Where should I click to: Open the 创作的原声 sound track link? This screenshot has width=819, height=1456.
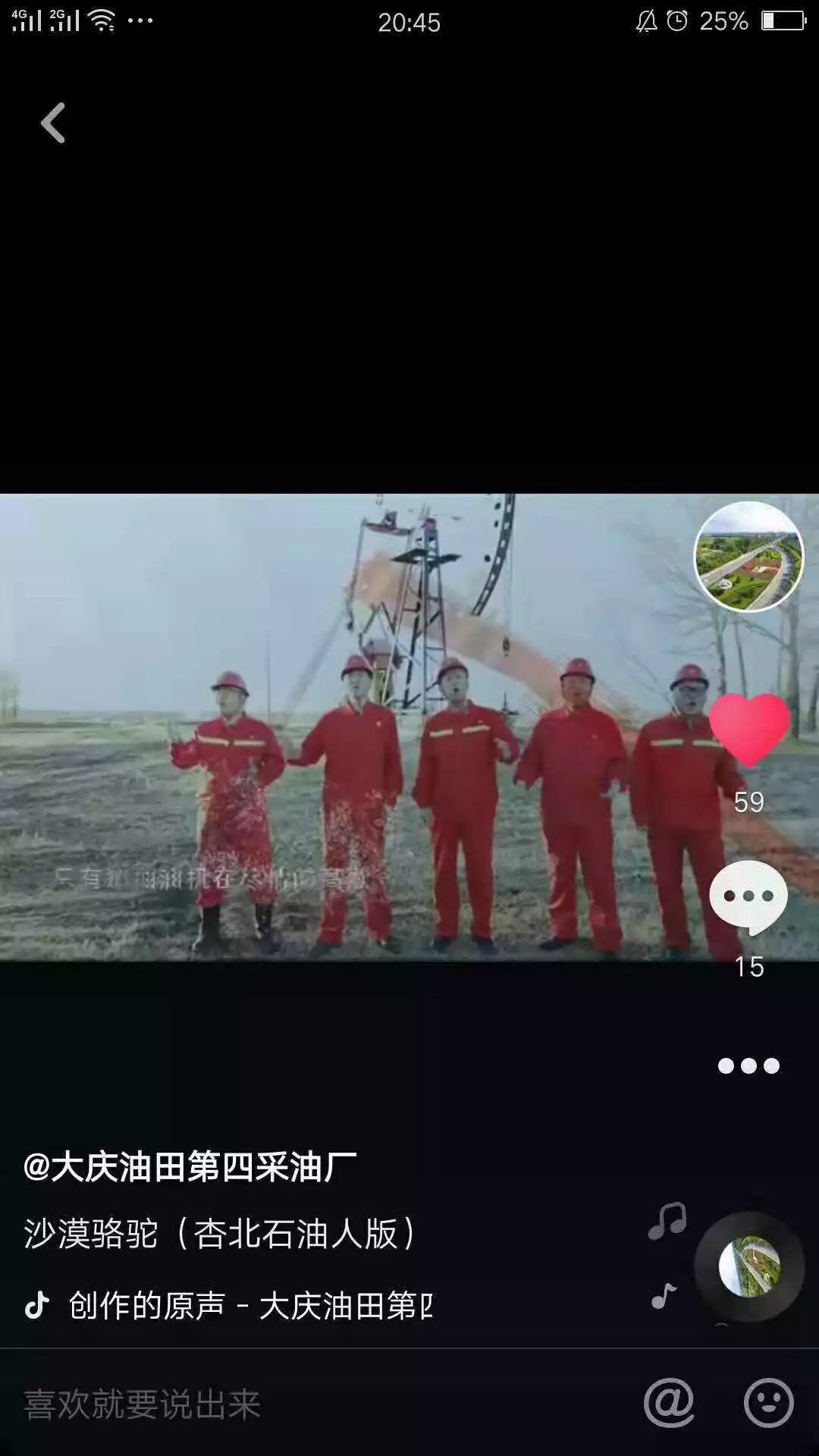250,1306
